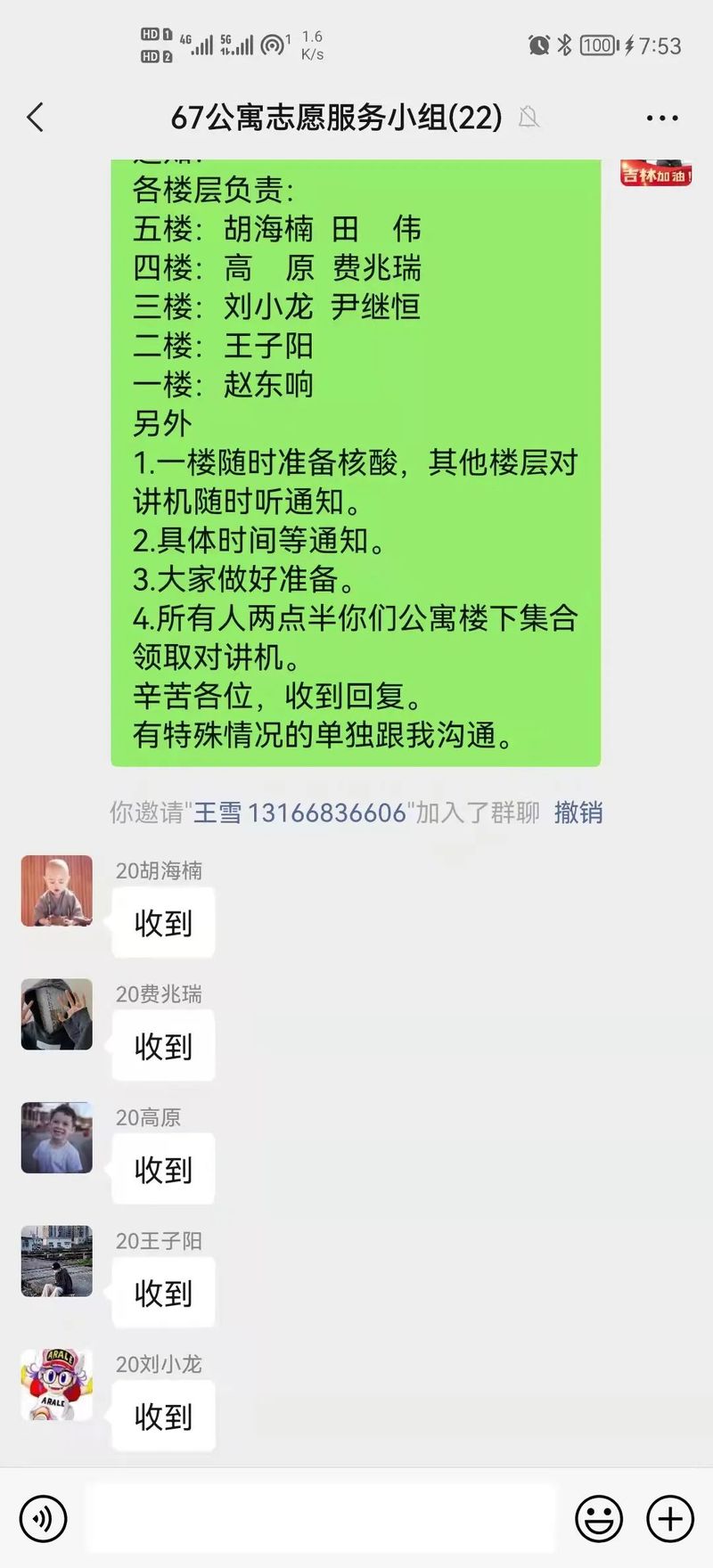
Task: View 20王子阳's avatar profile
Action: click(57, 1261)
